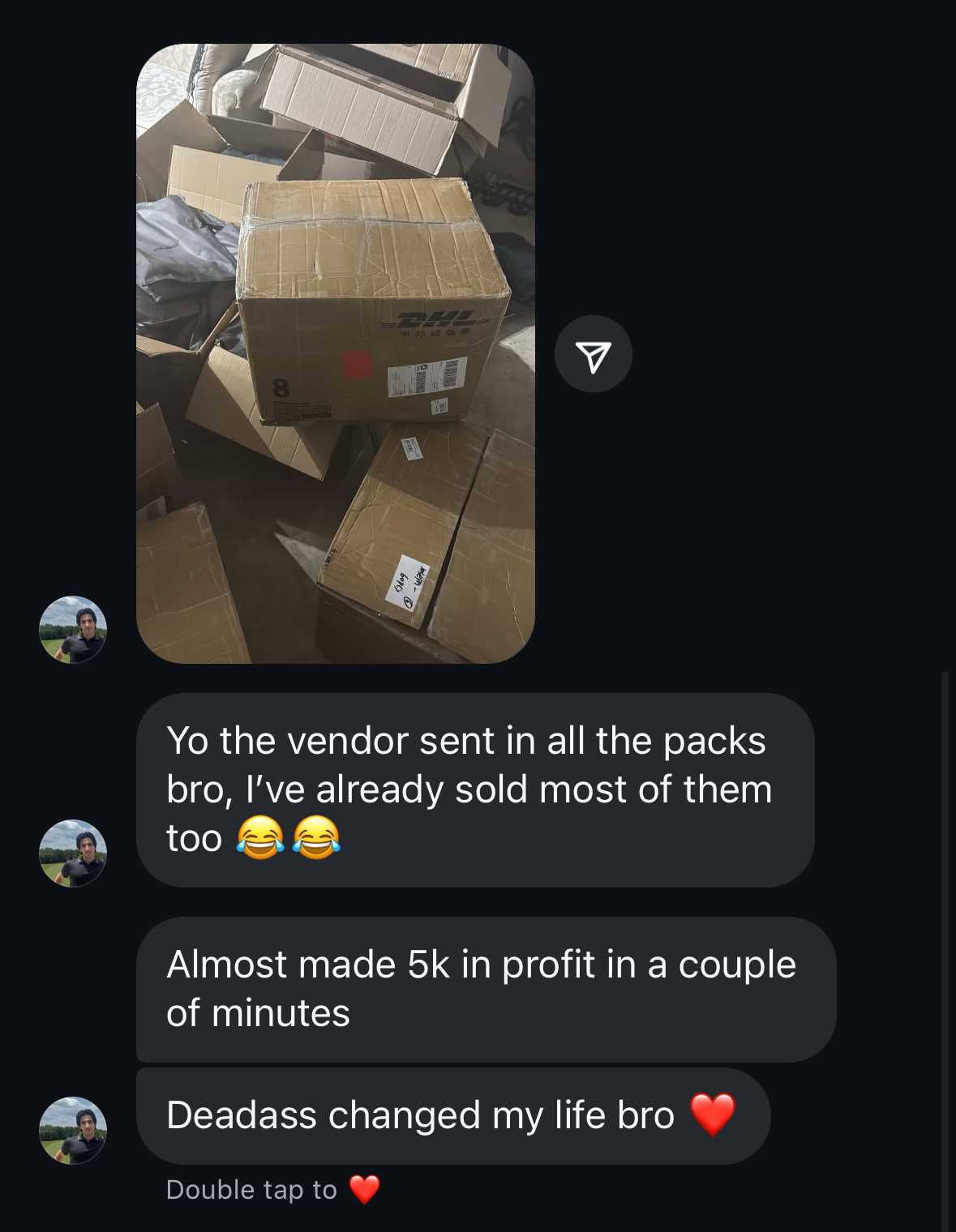Share the photo via the paper-plane icon

click(x=593, y=354)
